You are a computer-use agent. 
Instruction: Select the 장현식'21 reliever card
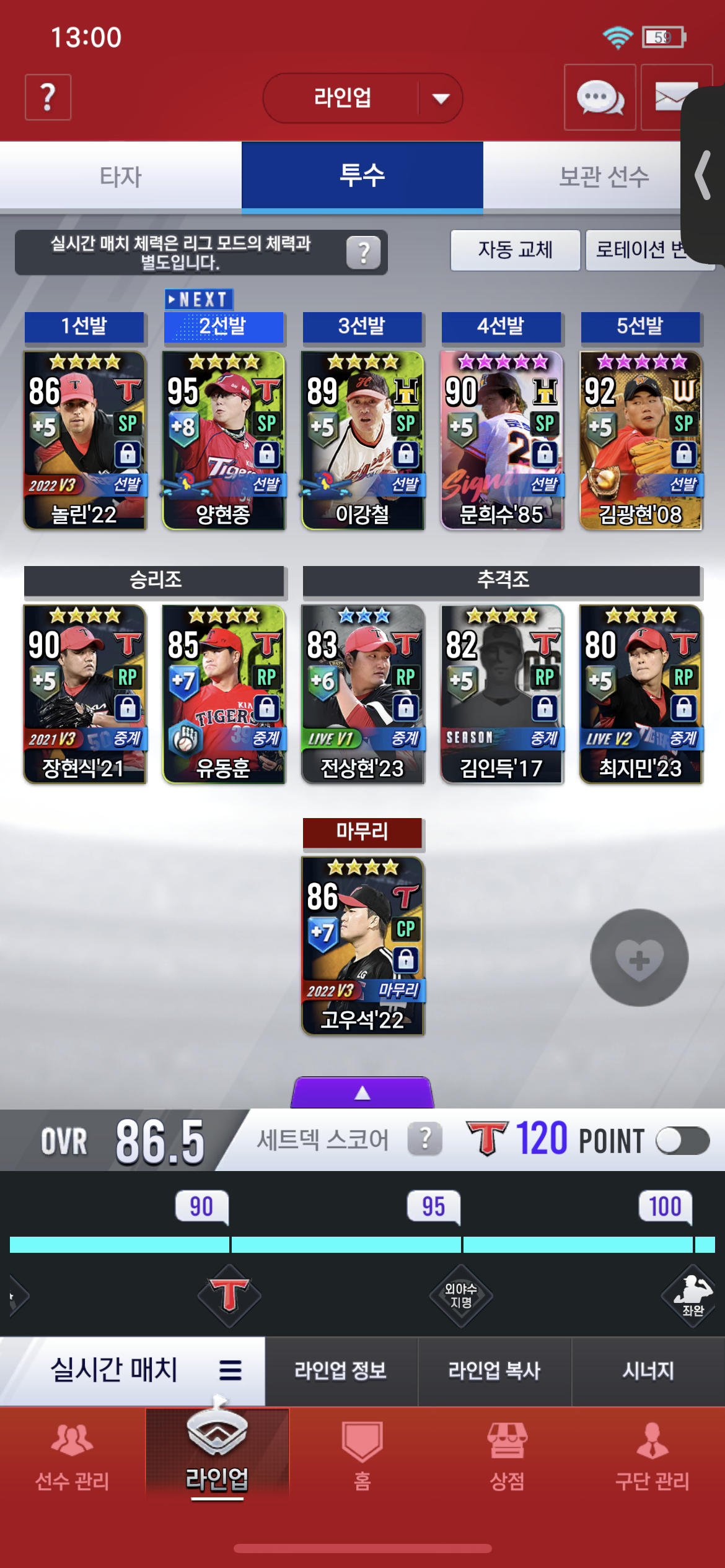[x=84, y=694]
